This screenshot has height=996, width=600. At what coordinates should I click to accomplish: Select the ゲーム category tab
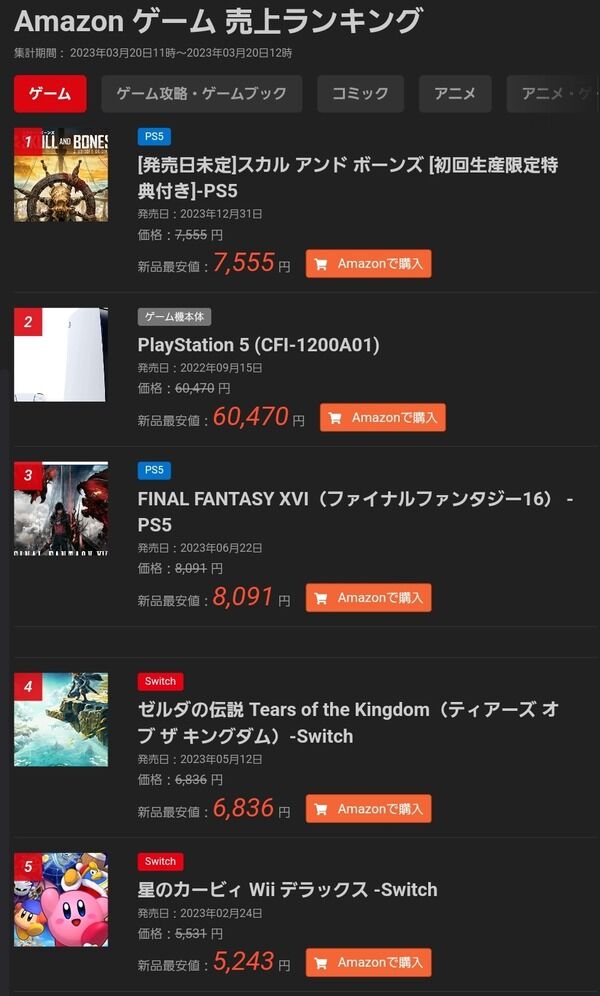(x=50, y=93)
